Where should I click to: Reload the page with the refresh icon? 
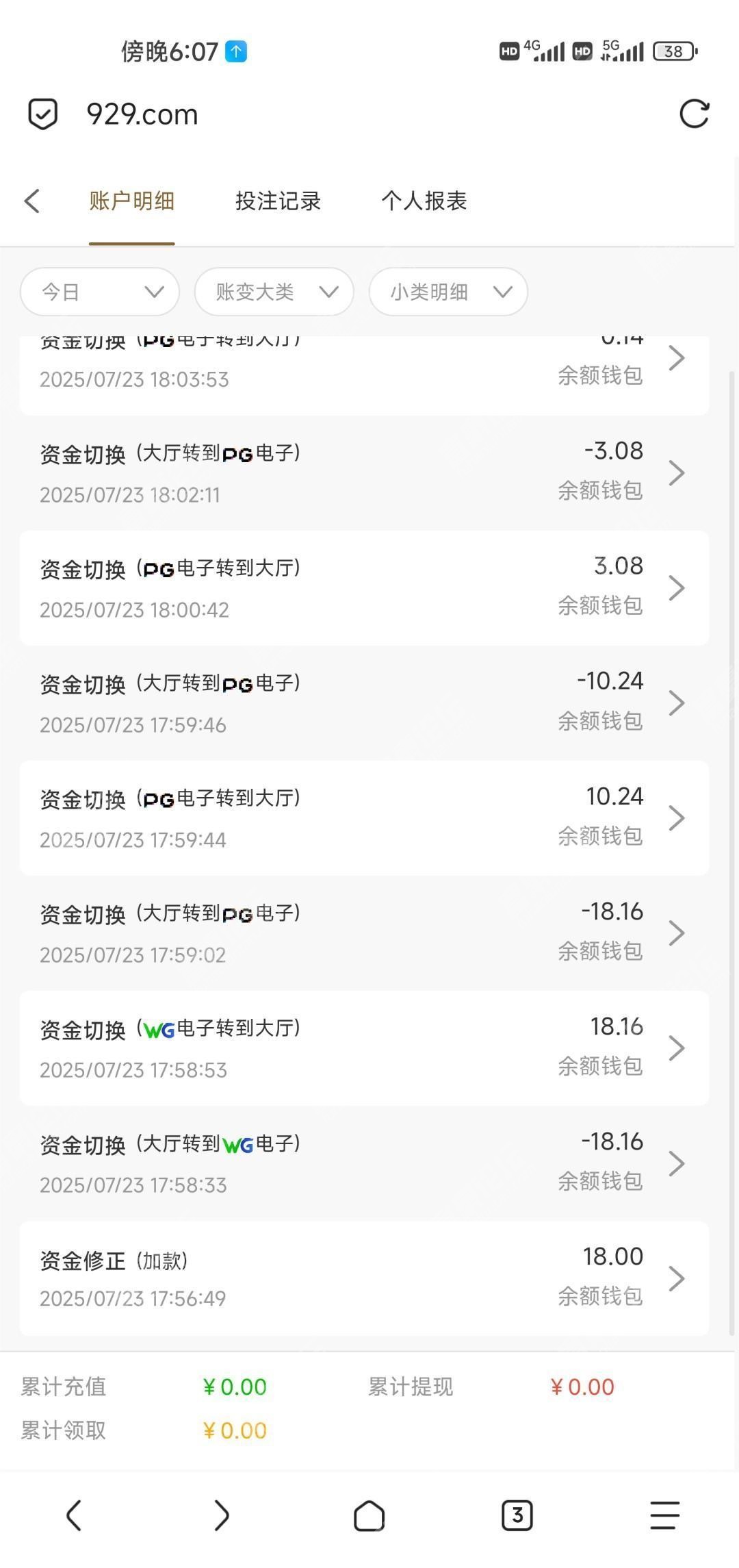(x=694, y=114)
